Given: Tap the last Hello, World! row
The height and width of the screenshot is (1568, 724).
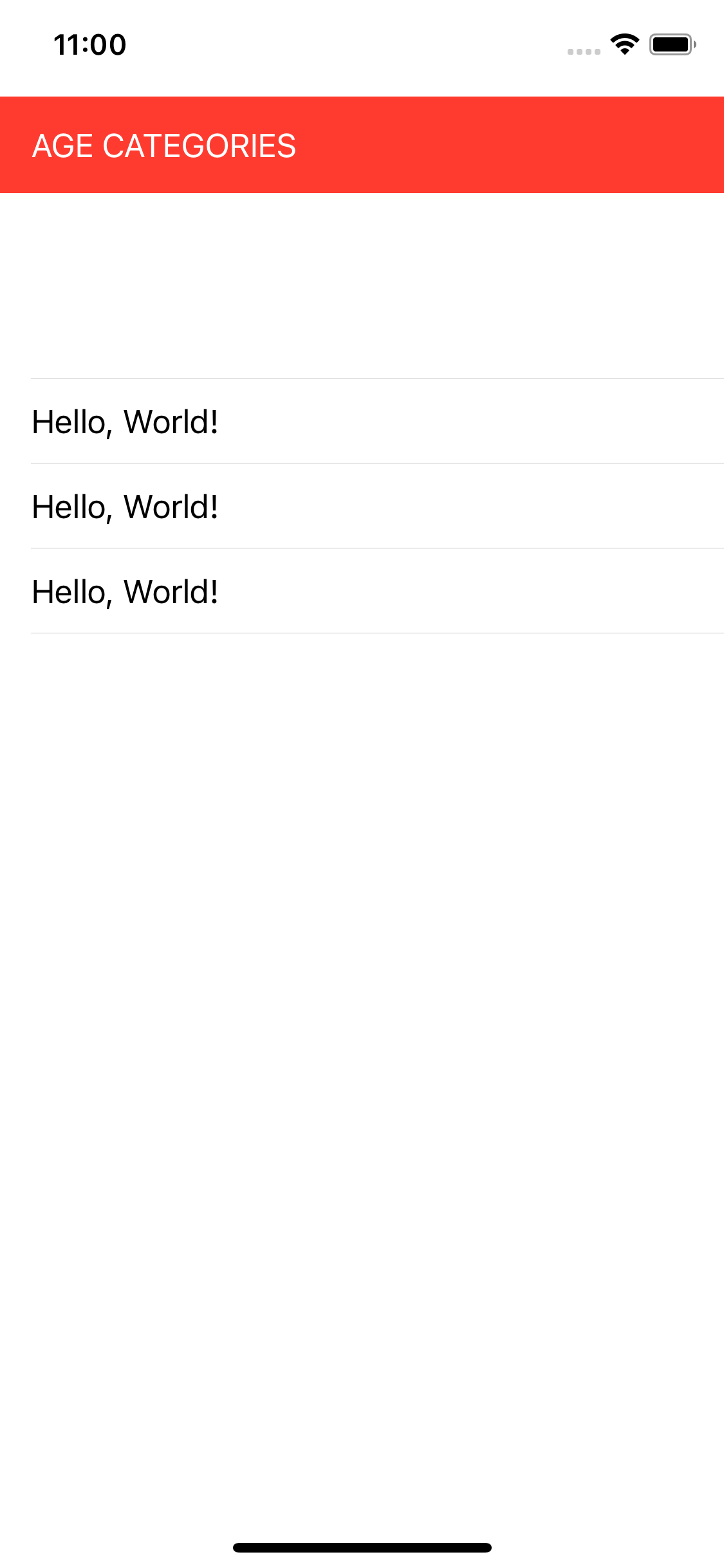Looking at the screenshot, I should (x=362, y=591).
